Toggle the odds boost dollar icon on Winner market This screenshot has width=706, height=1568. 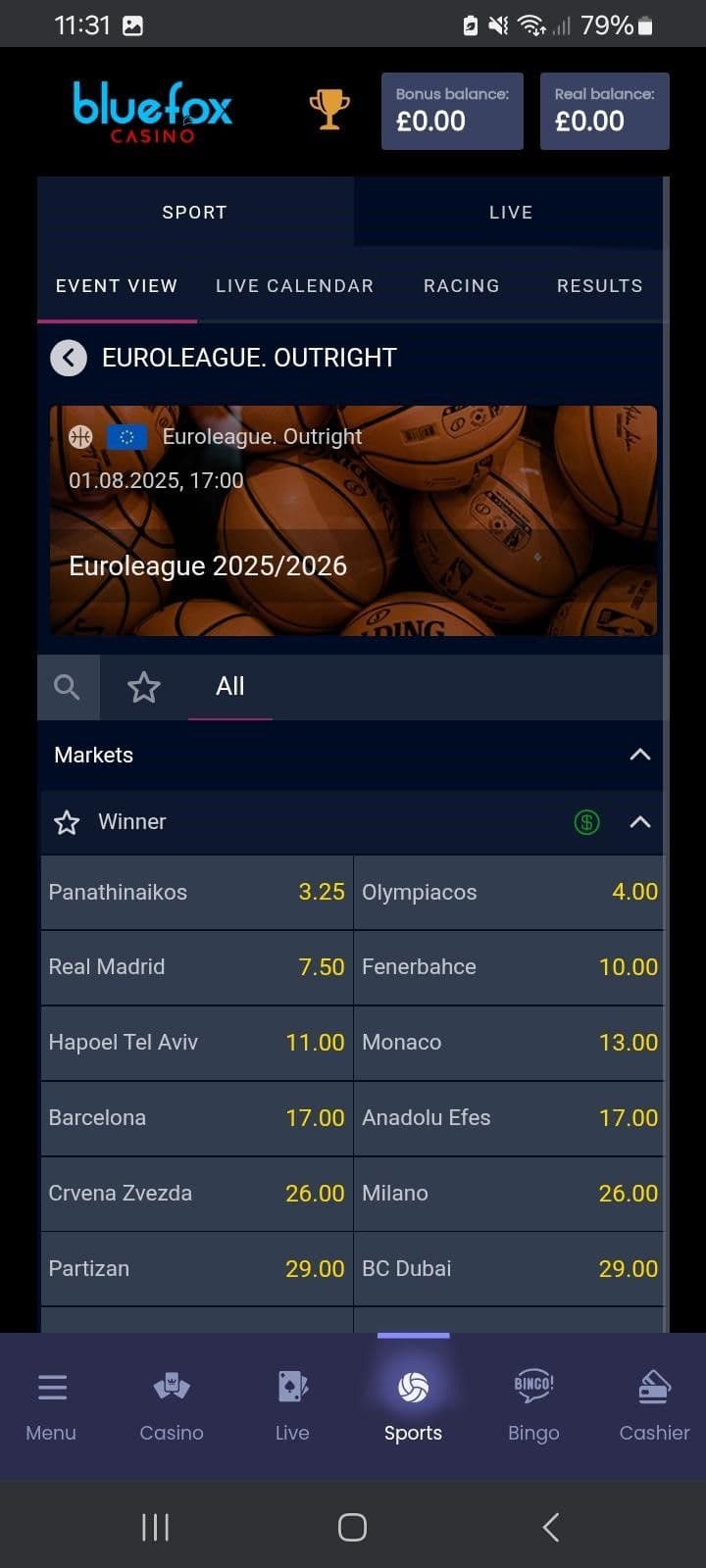(x=585, y=822)
